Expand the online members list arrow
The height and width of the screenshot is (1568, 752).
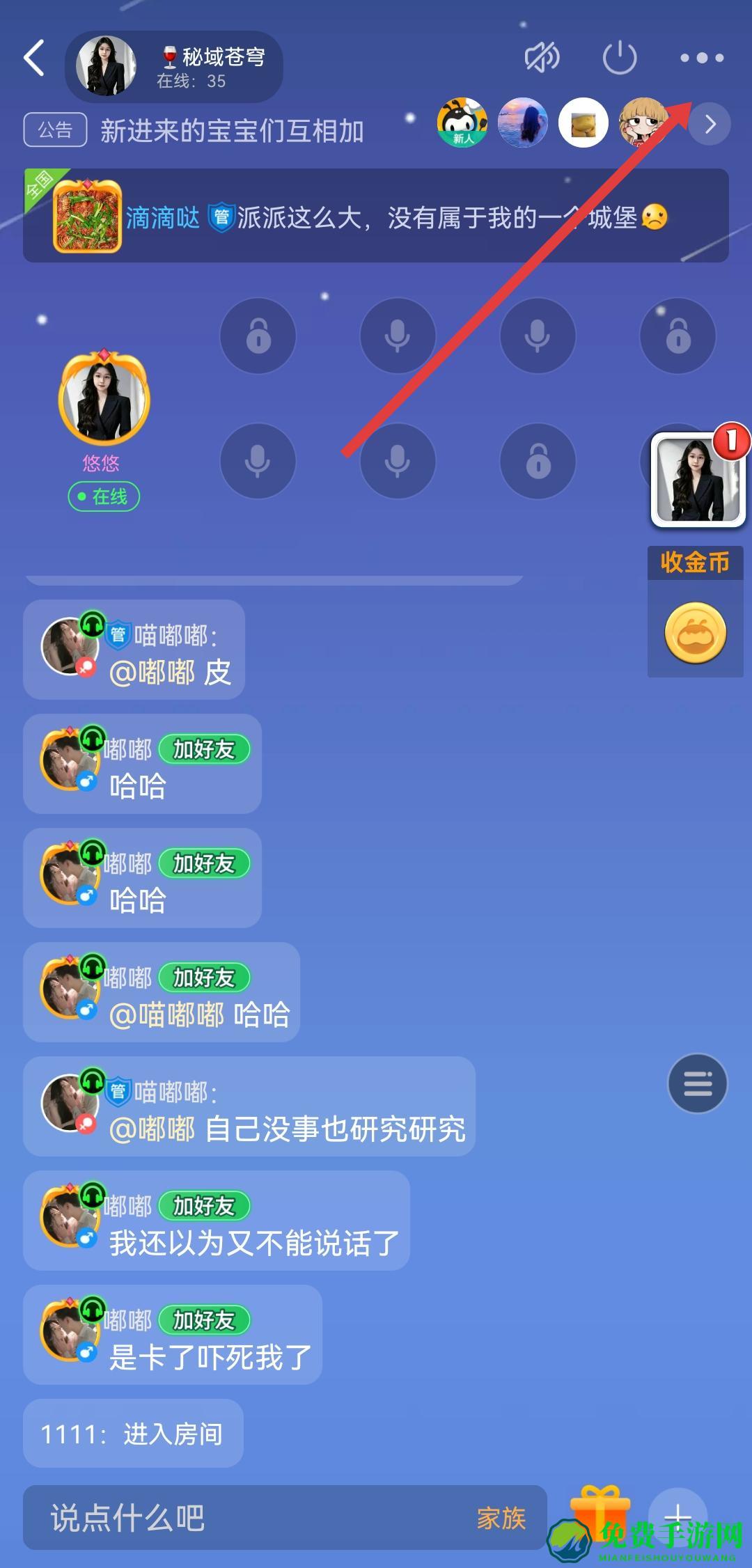tap(710, 125)
